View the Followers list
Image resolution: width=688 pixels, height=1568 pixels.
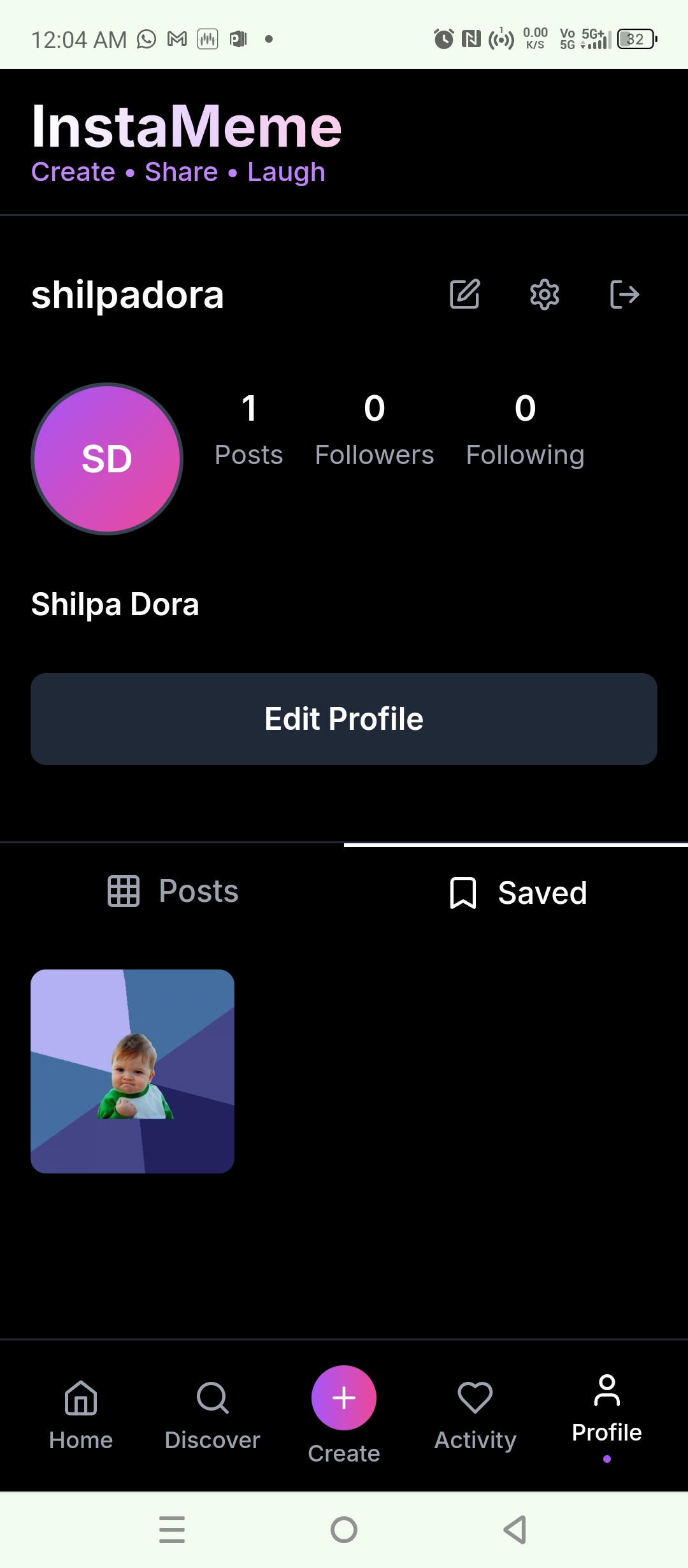(375, 430)
